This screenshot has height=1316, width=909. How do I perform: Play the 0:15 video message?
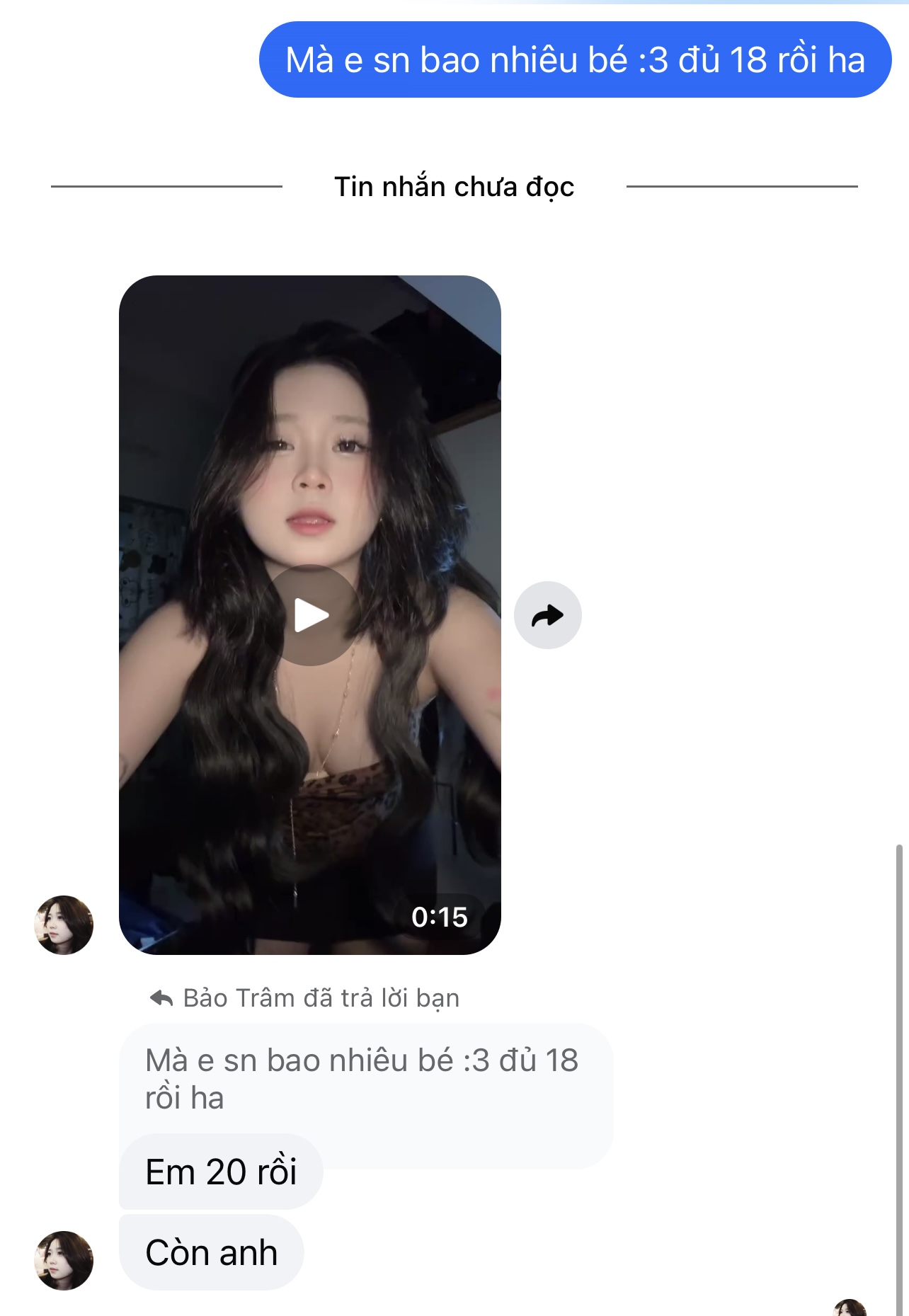coord(311,614)
